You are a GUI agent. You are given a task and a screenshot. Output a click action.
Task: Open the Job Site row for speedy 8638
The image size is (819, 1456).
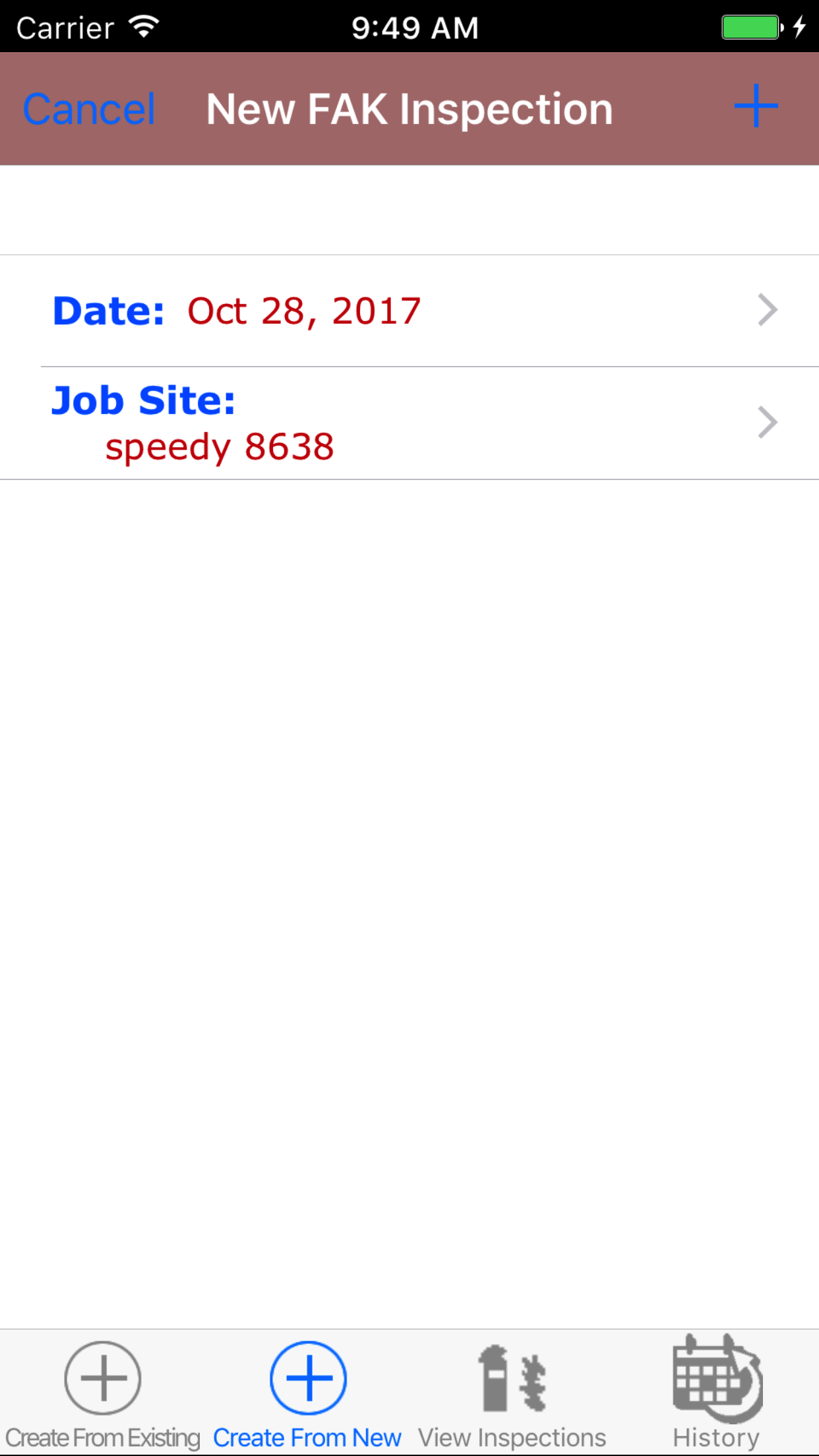coord(409,423)
